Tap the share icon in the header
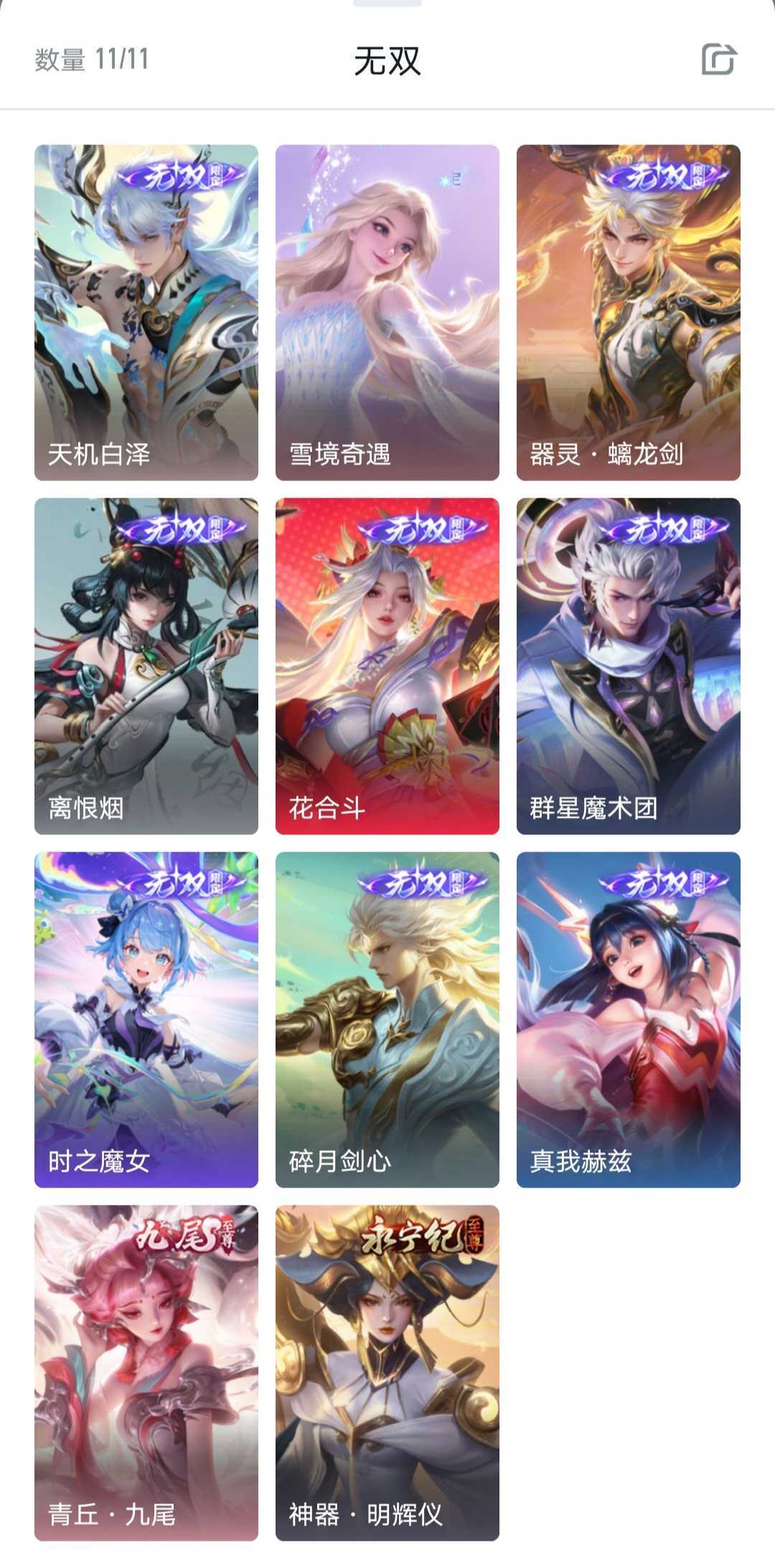The image size is (775, 1568). [x=719, y=60]
